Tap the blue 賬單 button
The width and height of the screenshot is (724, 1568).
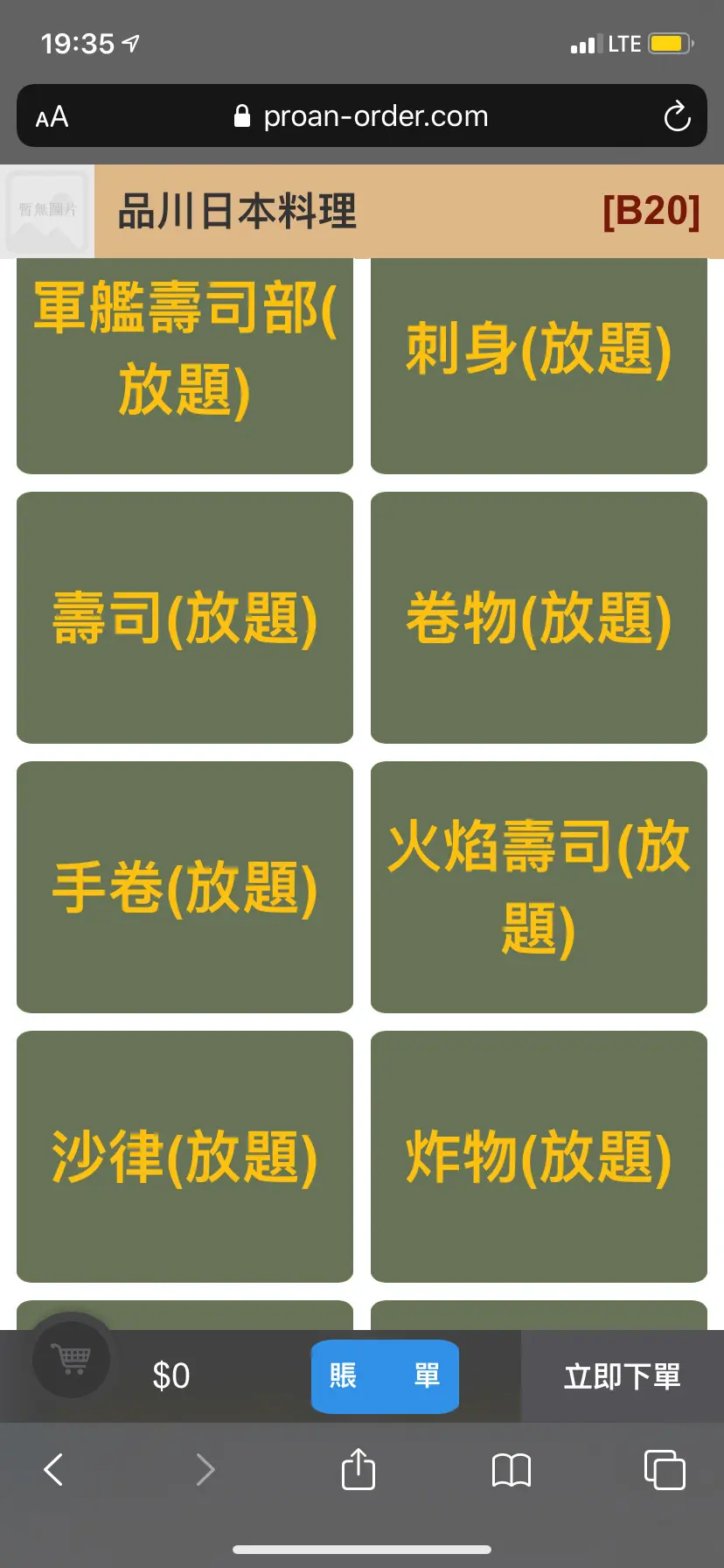pos(385,1376)
